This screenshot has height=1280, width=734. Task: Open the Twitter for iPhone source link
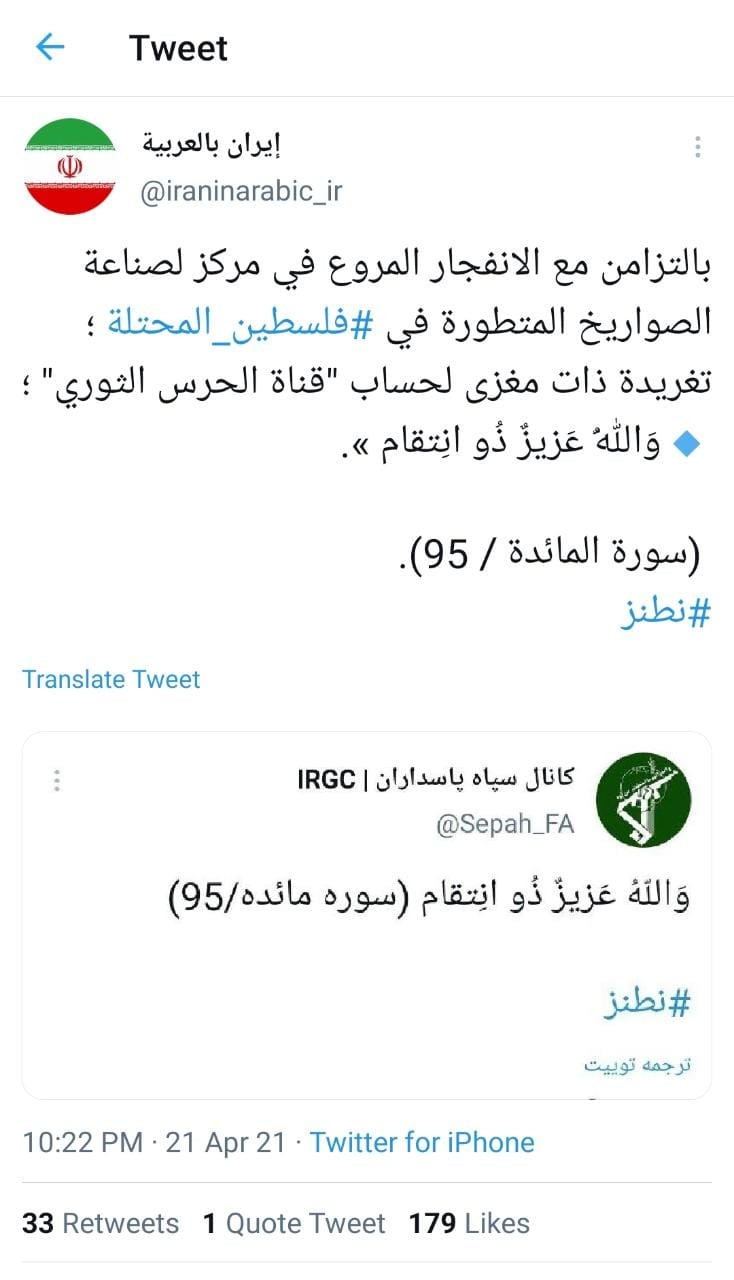pyautogui.click(x=422, y=1142)
